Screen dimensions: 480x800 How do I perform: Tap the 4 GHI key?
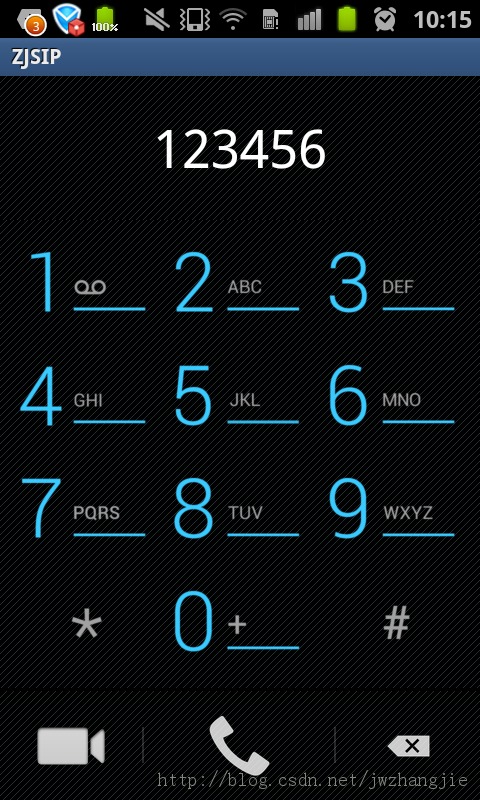coord(84,395)
